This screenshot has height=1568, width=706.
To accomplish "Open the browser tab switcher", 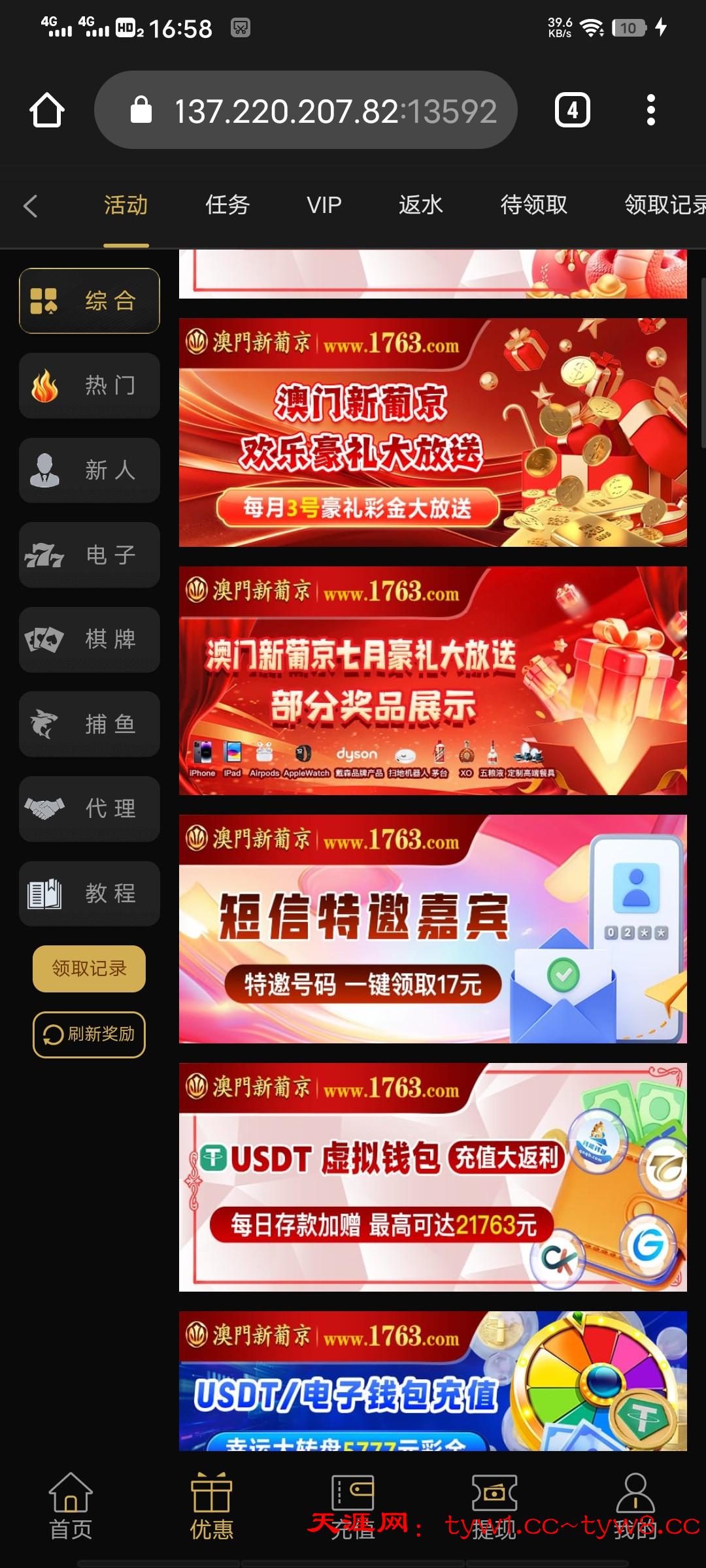I will click(x=572, y=110).
